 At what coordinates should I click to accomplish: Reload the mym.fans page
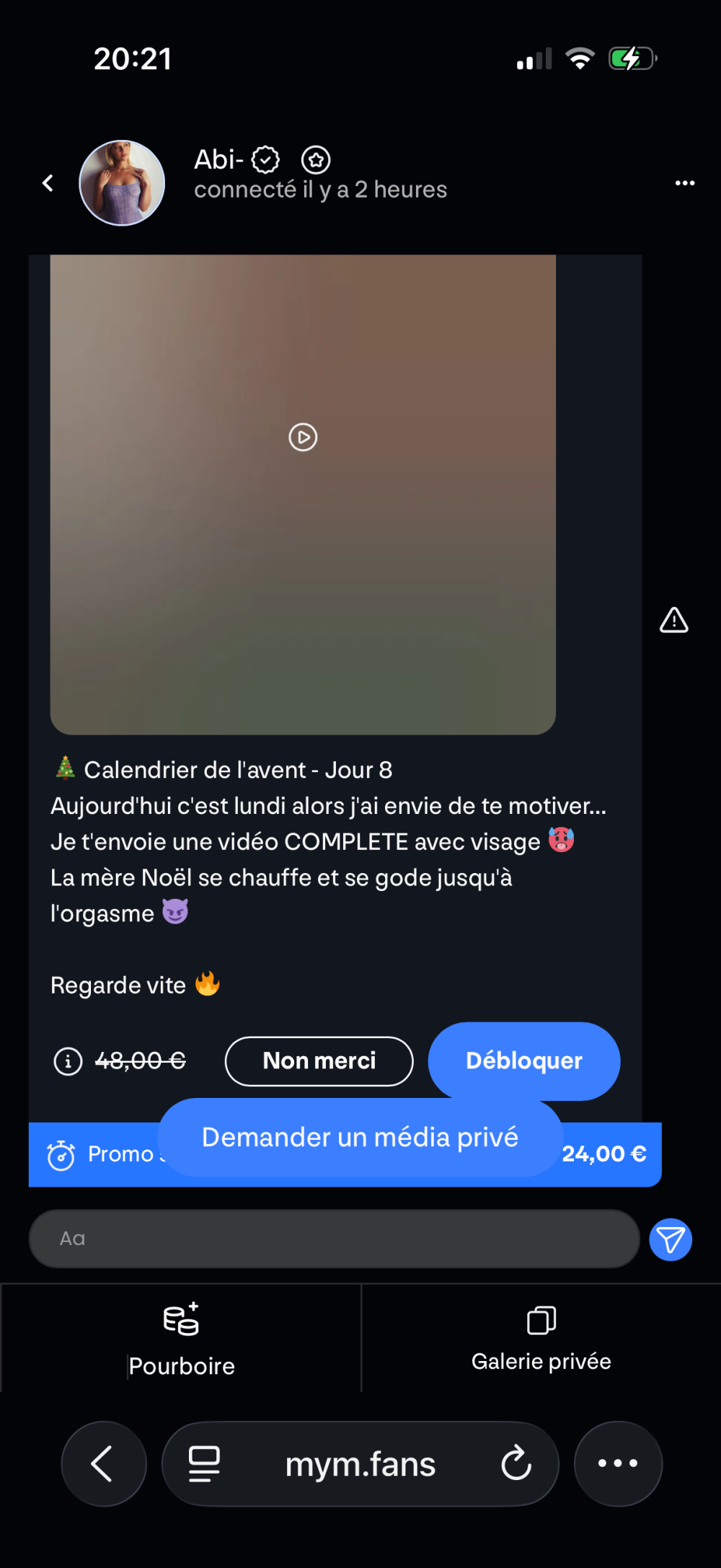[516, 1463]
